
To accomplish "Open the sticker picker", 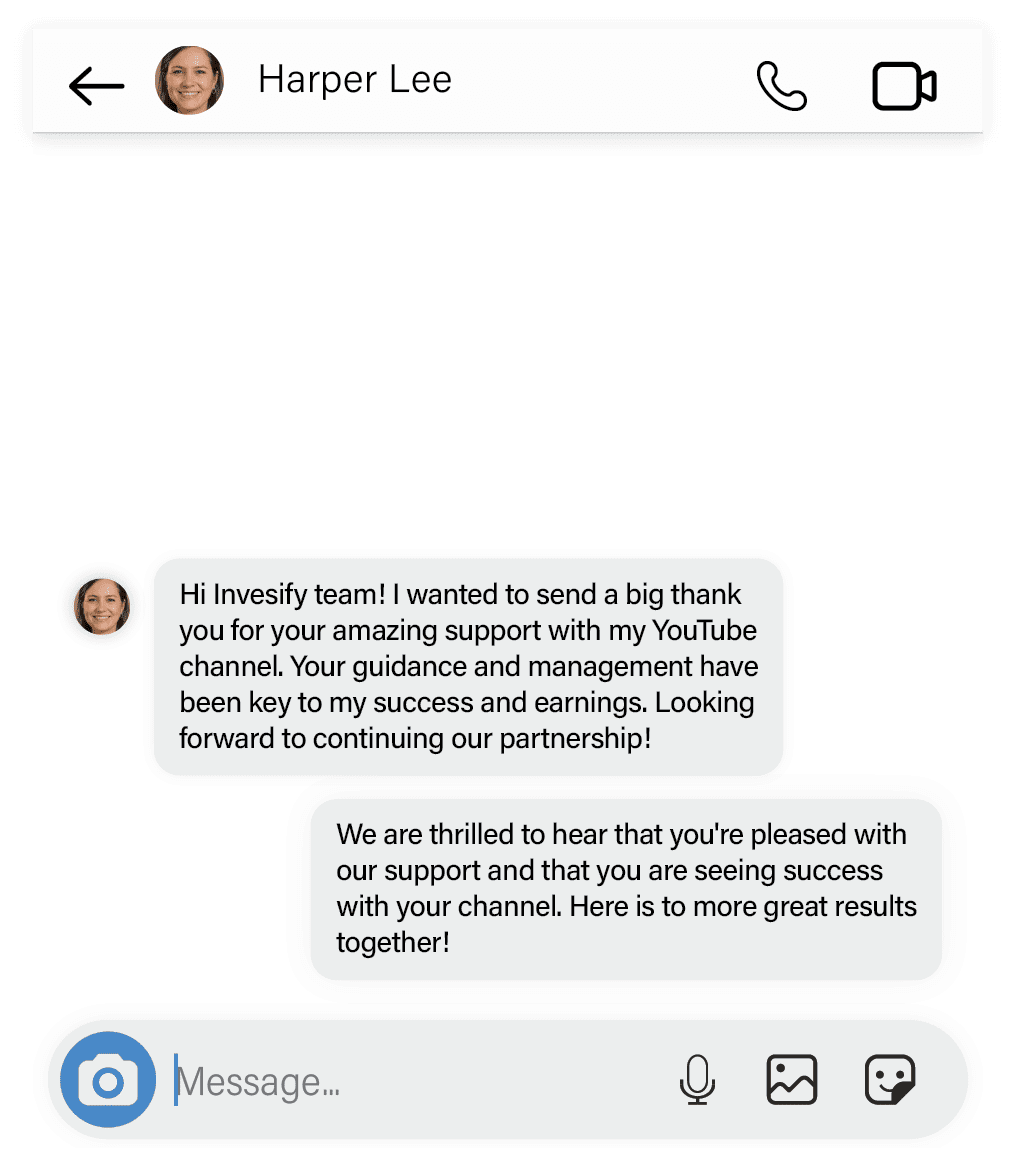I will click(889, 1080).
